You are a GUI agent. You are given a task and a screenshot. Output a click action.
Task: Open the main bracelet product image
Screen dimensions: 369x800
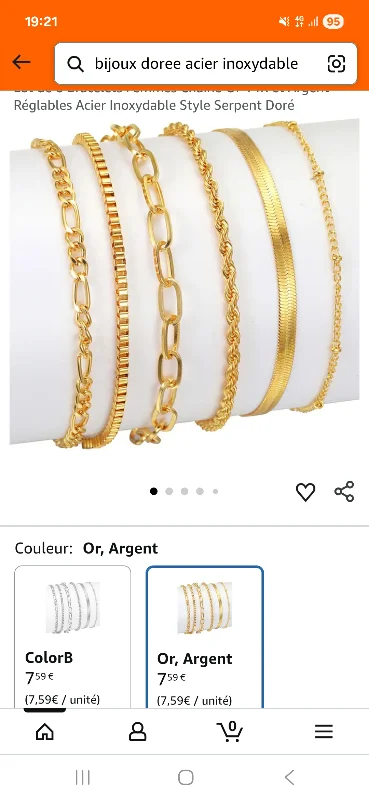coord(184,284)
